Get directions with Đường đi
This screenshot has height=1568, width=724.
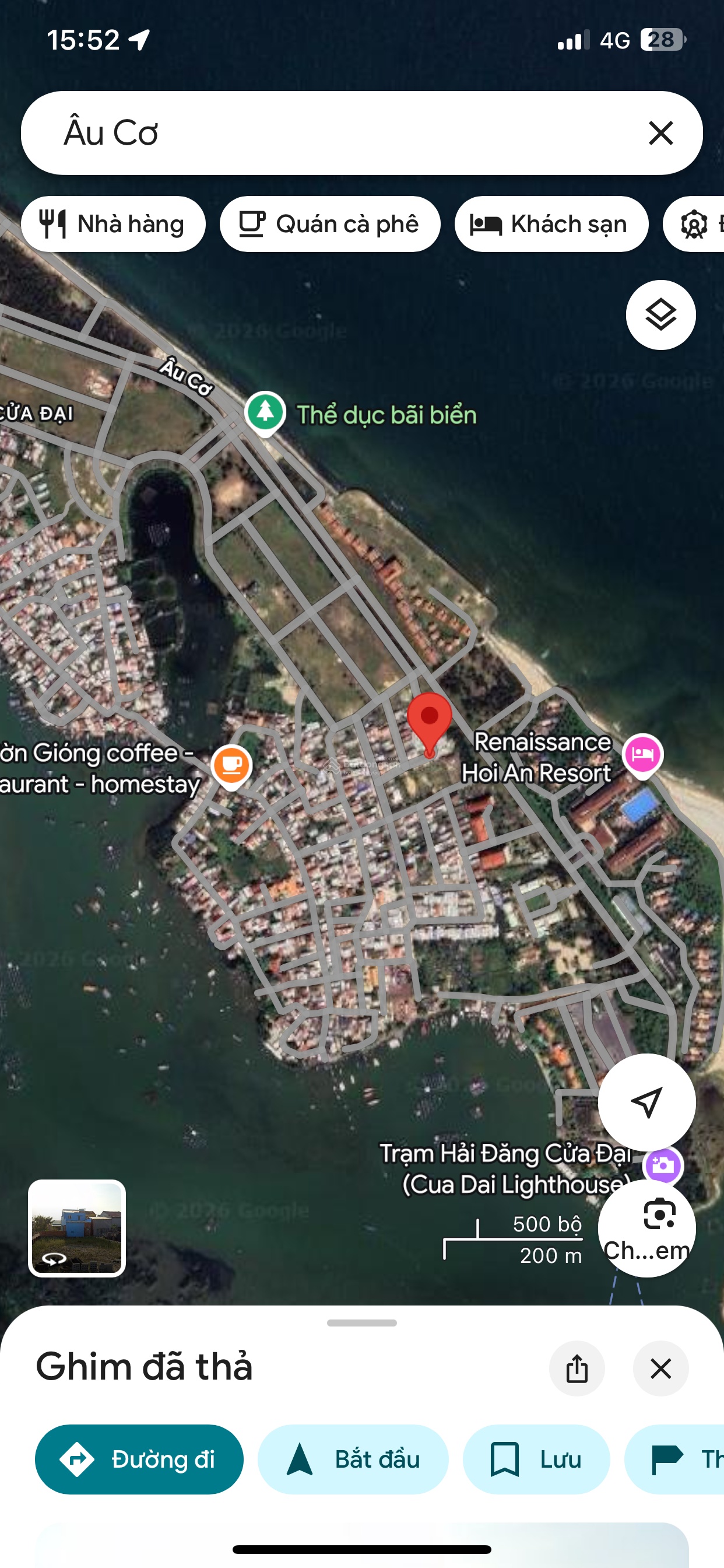click(x=139, y=1458)
